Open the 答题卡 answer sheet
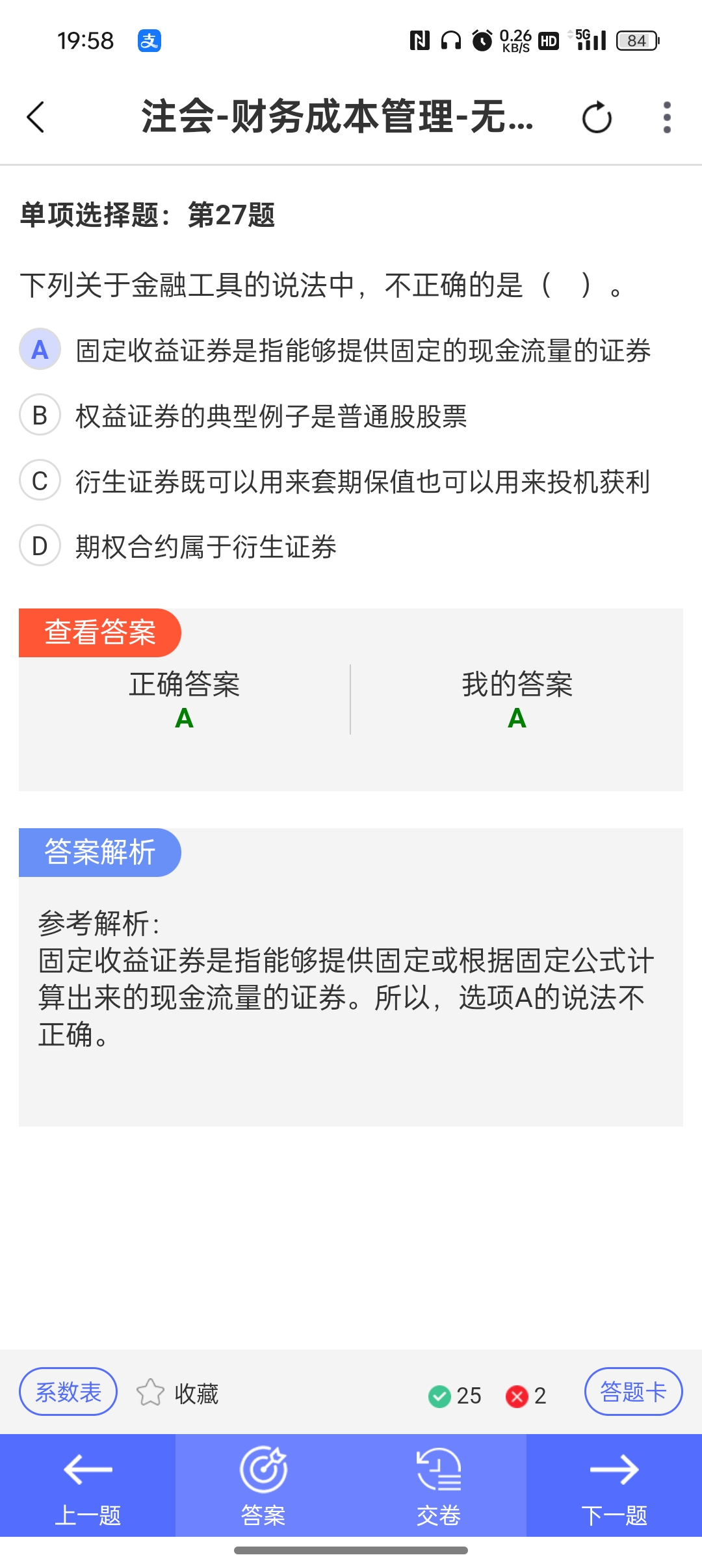Screen dimensions: 702x1568 coord(633,1391)
